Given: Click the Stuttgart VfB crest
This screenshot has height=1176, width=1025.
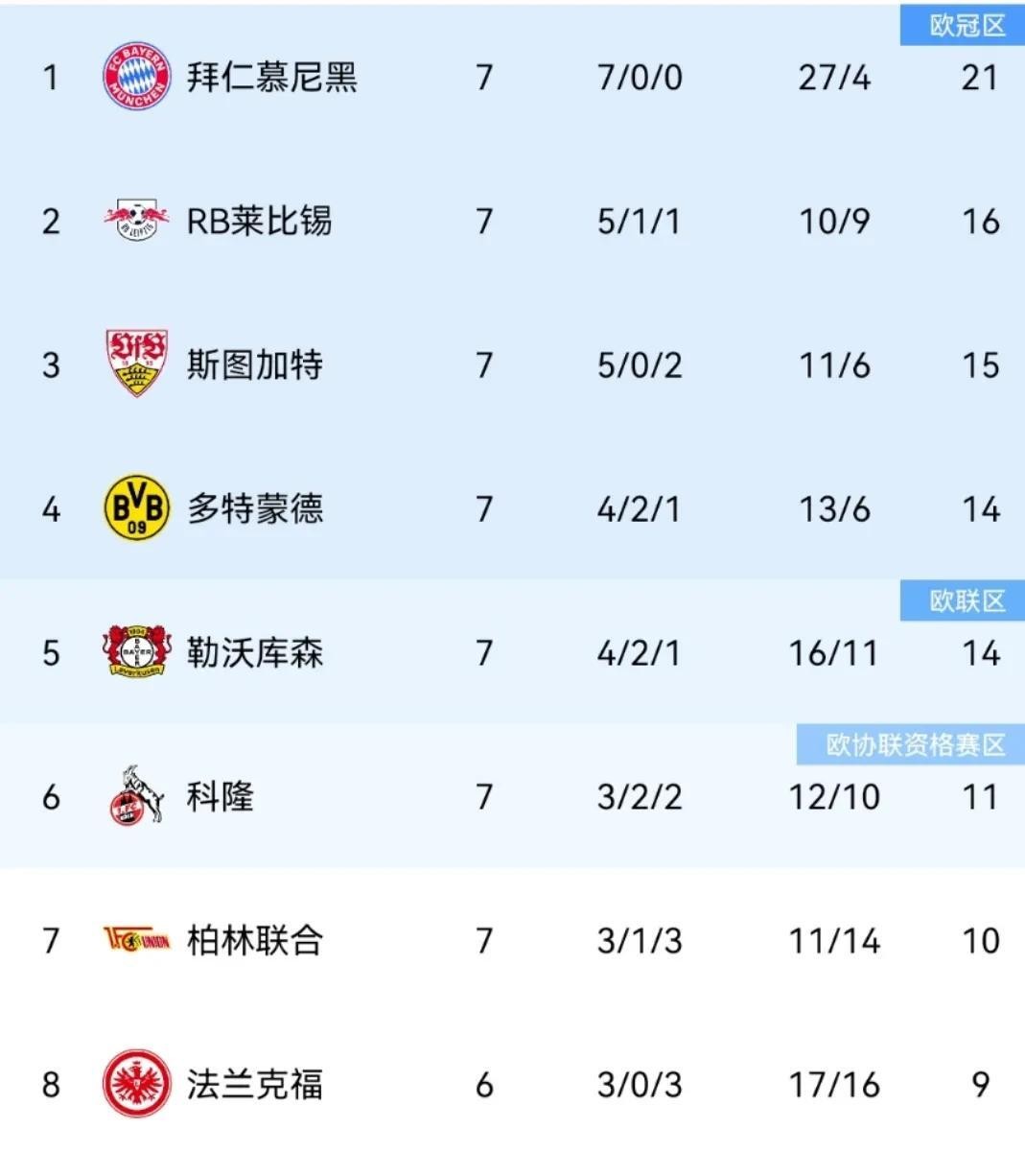Looking at the screenshot, I should point(135,365).
